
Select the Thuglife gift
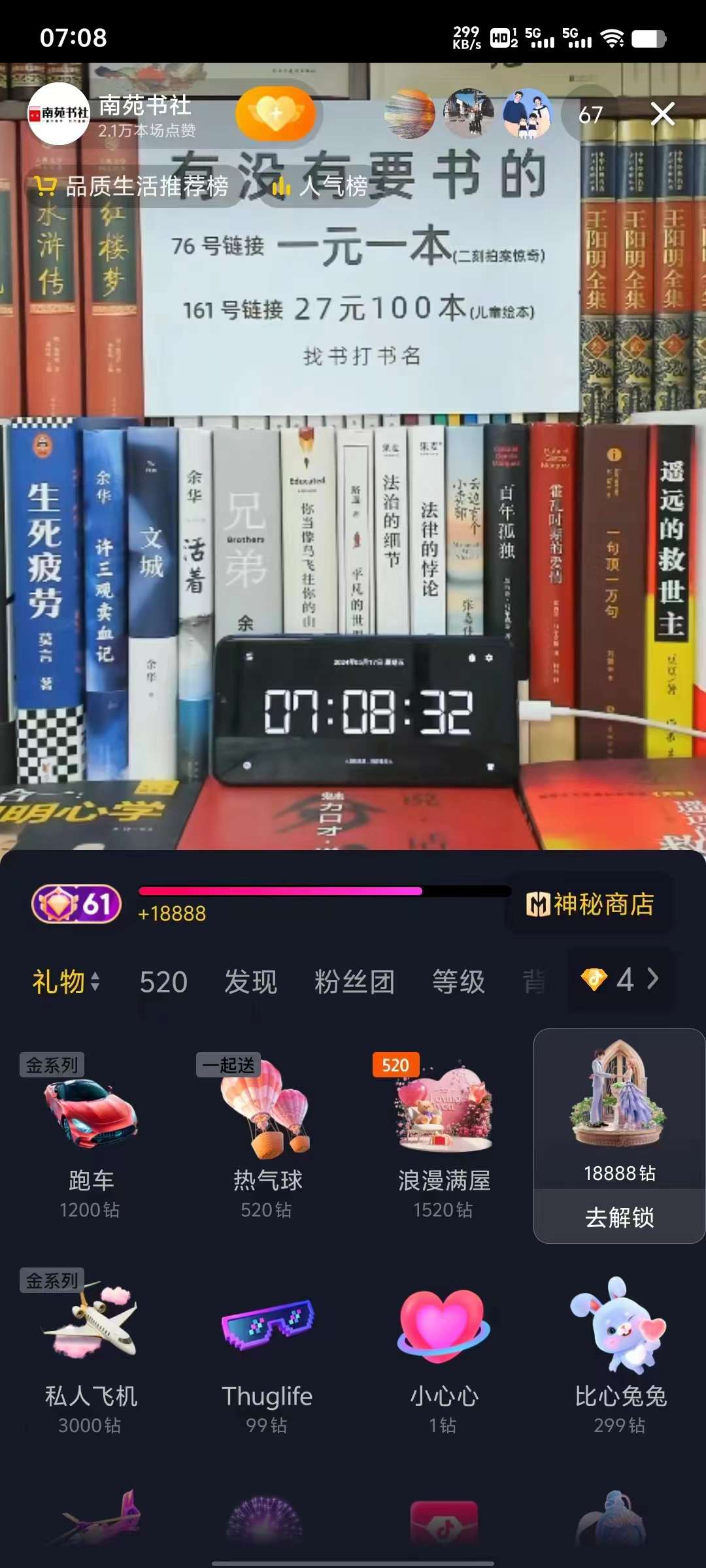(x=267, y=1352)
